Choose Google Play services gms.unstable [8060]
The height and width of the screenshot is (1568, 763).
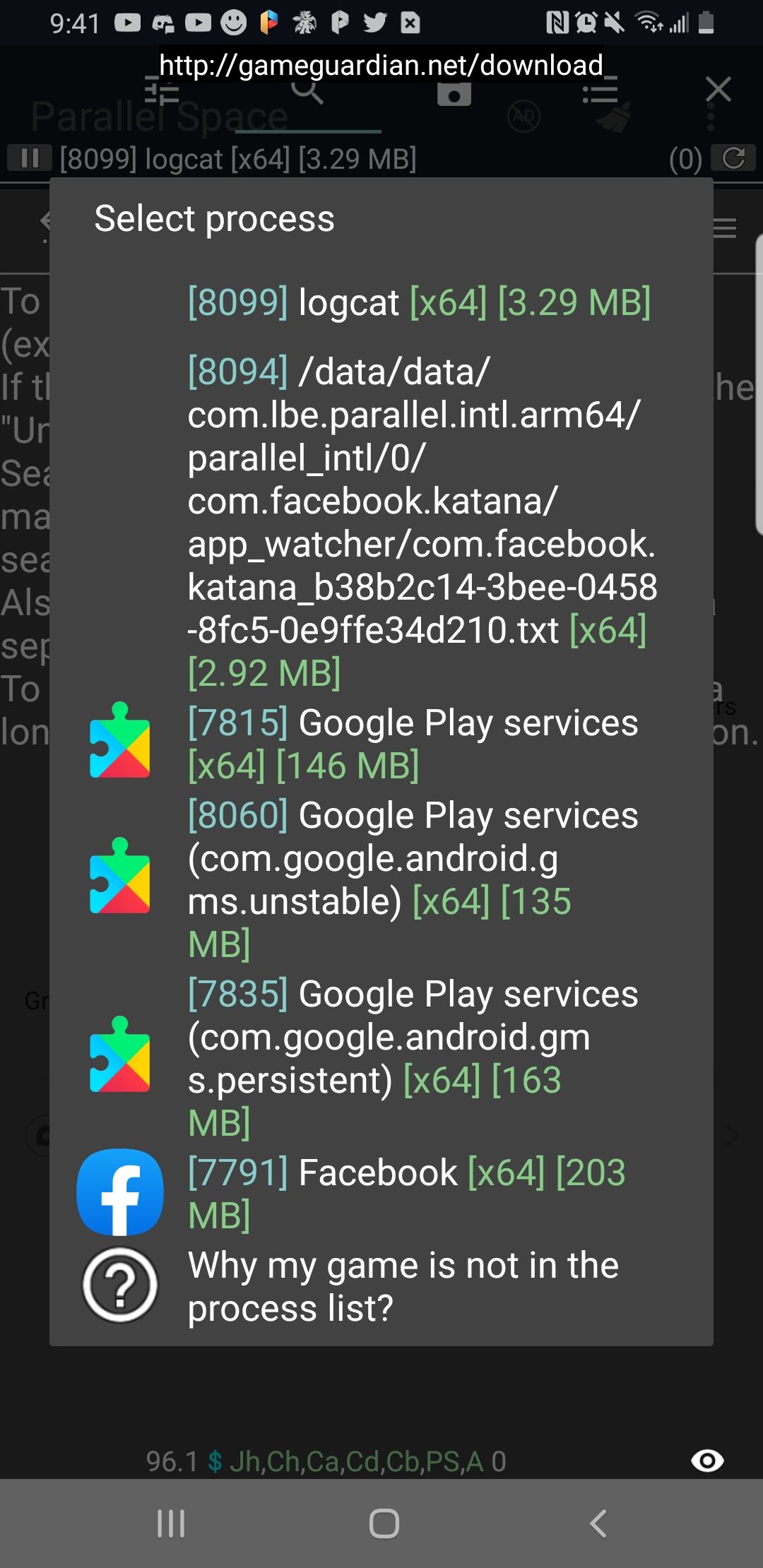click(x=381, y=879)
